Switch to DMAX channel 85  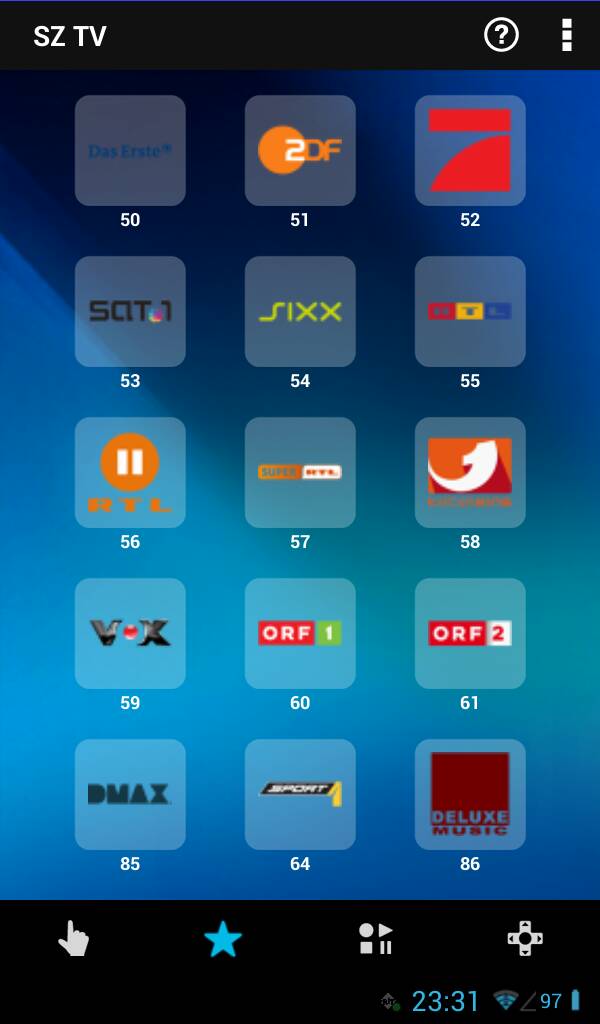point(130,795)
